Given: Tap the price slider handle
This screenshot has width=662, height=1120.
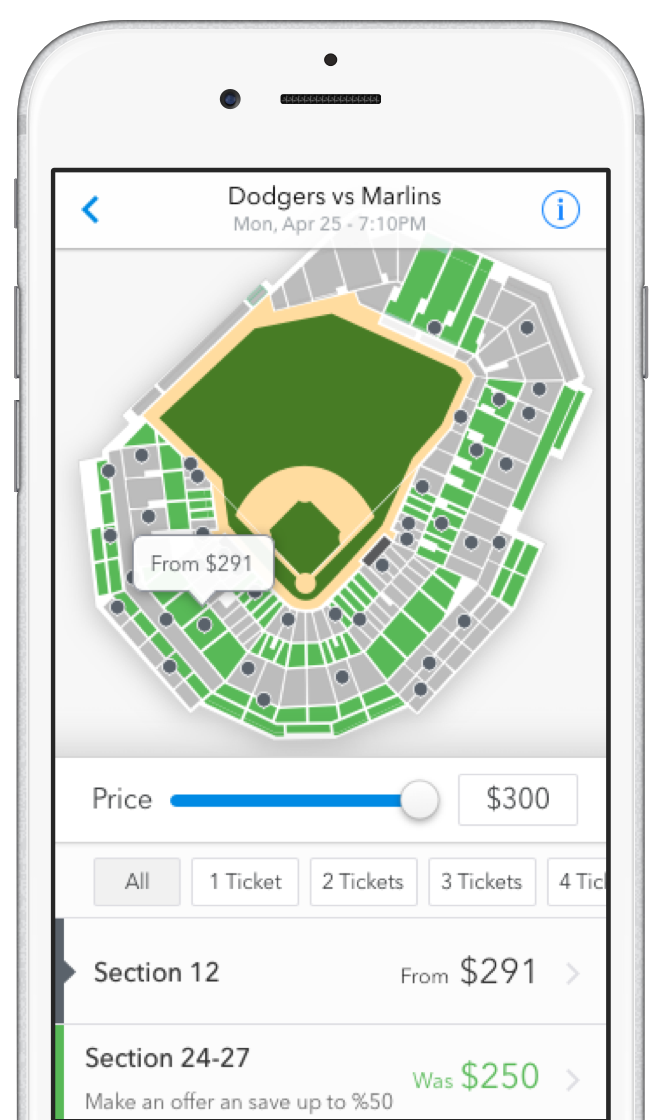Looking at the screenshot, I should click(419, 800).
